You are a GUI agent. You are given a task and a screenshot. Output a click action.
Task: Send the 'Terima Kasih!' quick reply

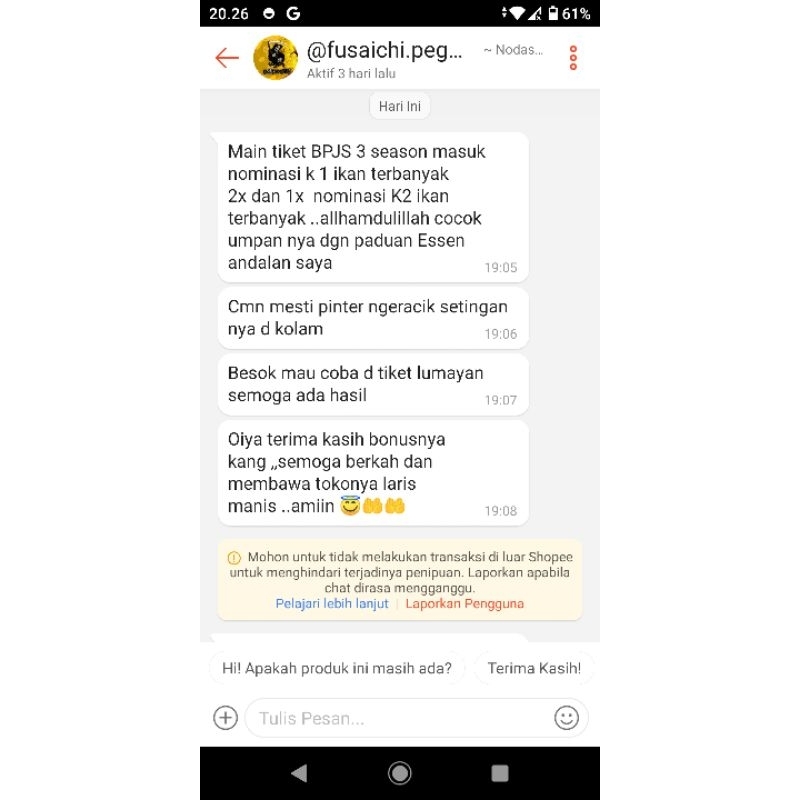pos(534,668)
